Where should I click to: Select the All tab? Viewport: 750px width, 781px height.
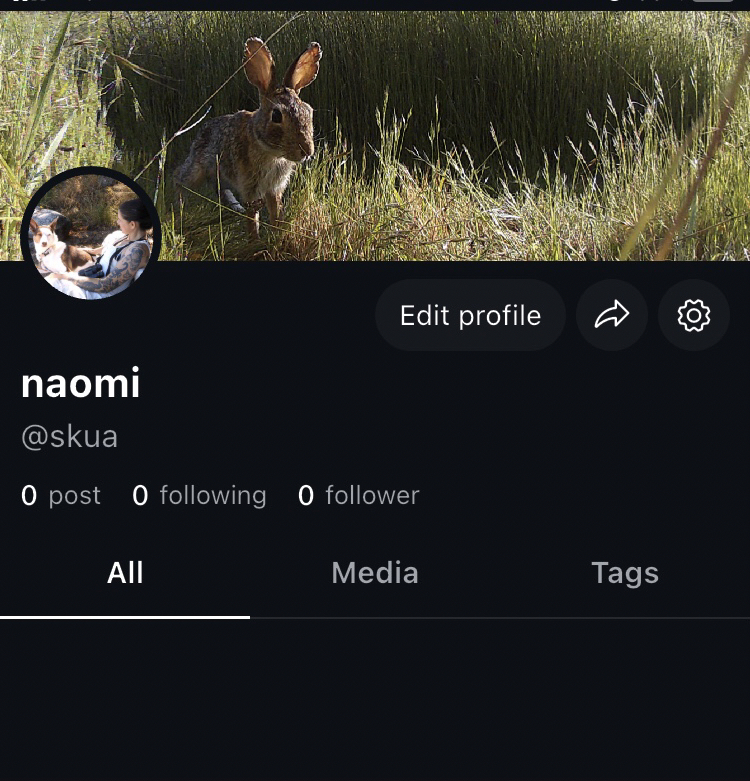125,573
